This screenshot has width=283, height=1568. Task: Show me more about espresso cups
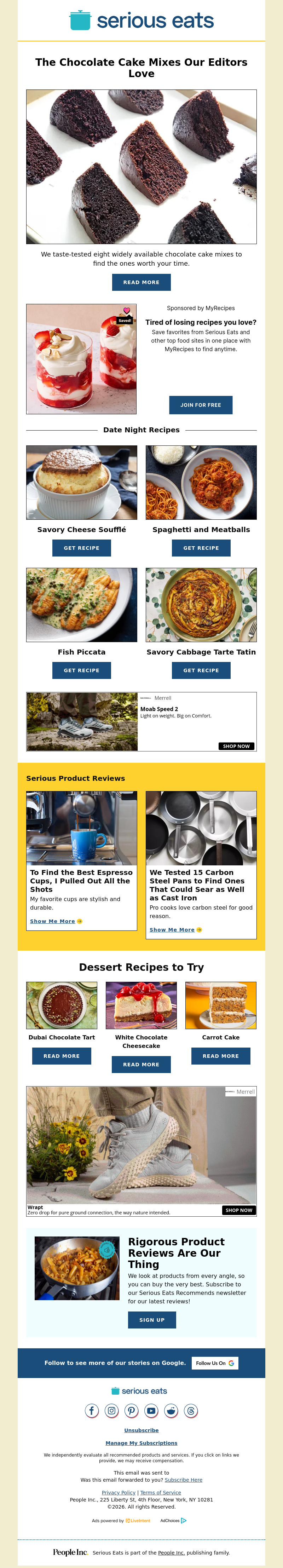(x=56, y=921)
